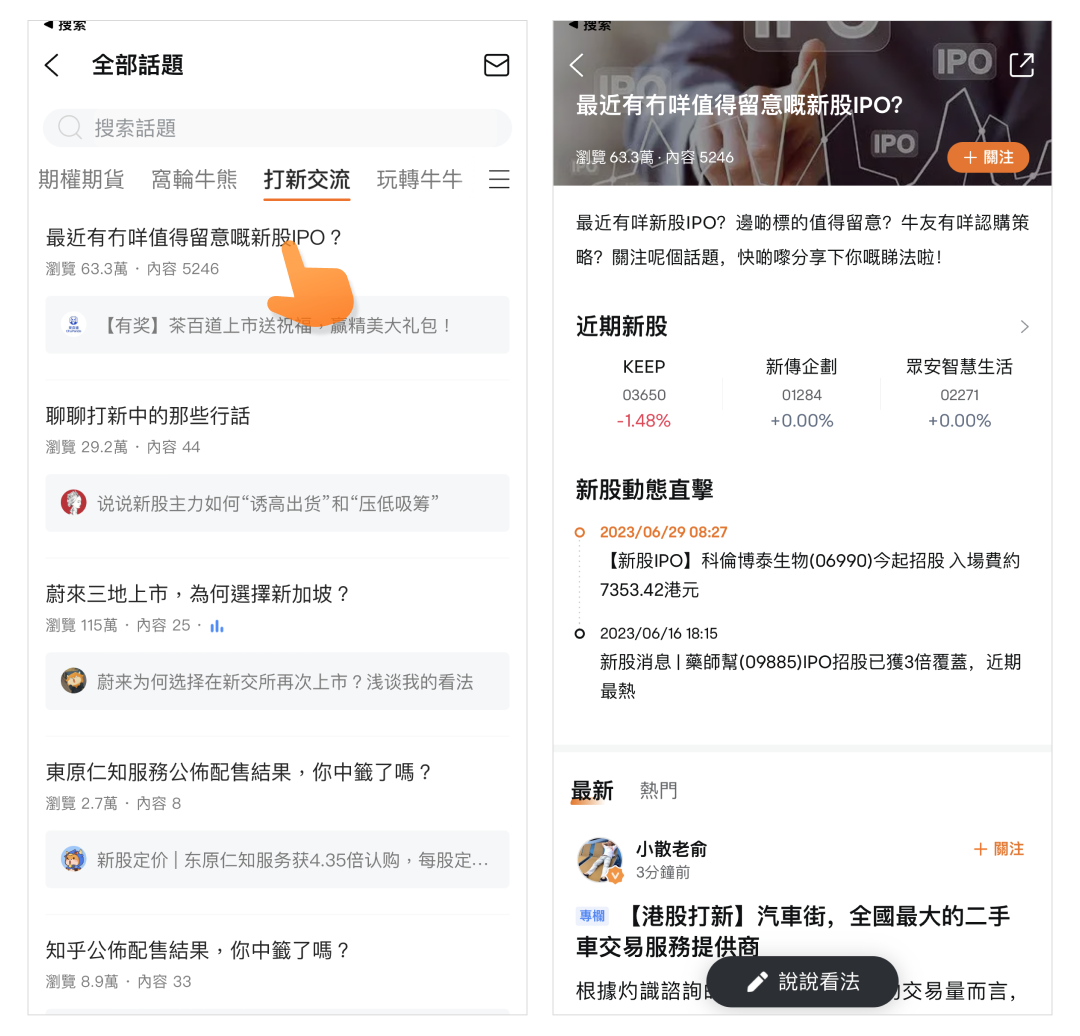Open the KEEP 03650 stock
Viewport: 1080px width, 1036px height.
click(643, 393)
